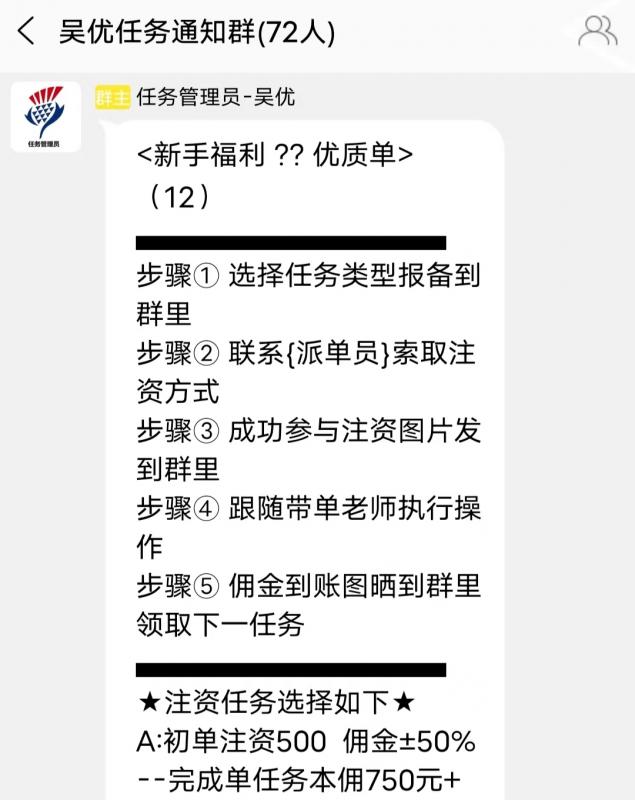Go back from 吴优任务通知群 chat
The height and width of the screenshot is (800, 635).
pos(26,32)
